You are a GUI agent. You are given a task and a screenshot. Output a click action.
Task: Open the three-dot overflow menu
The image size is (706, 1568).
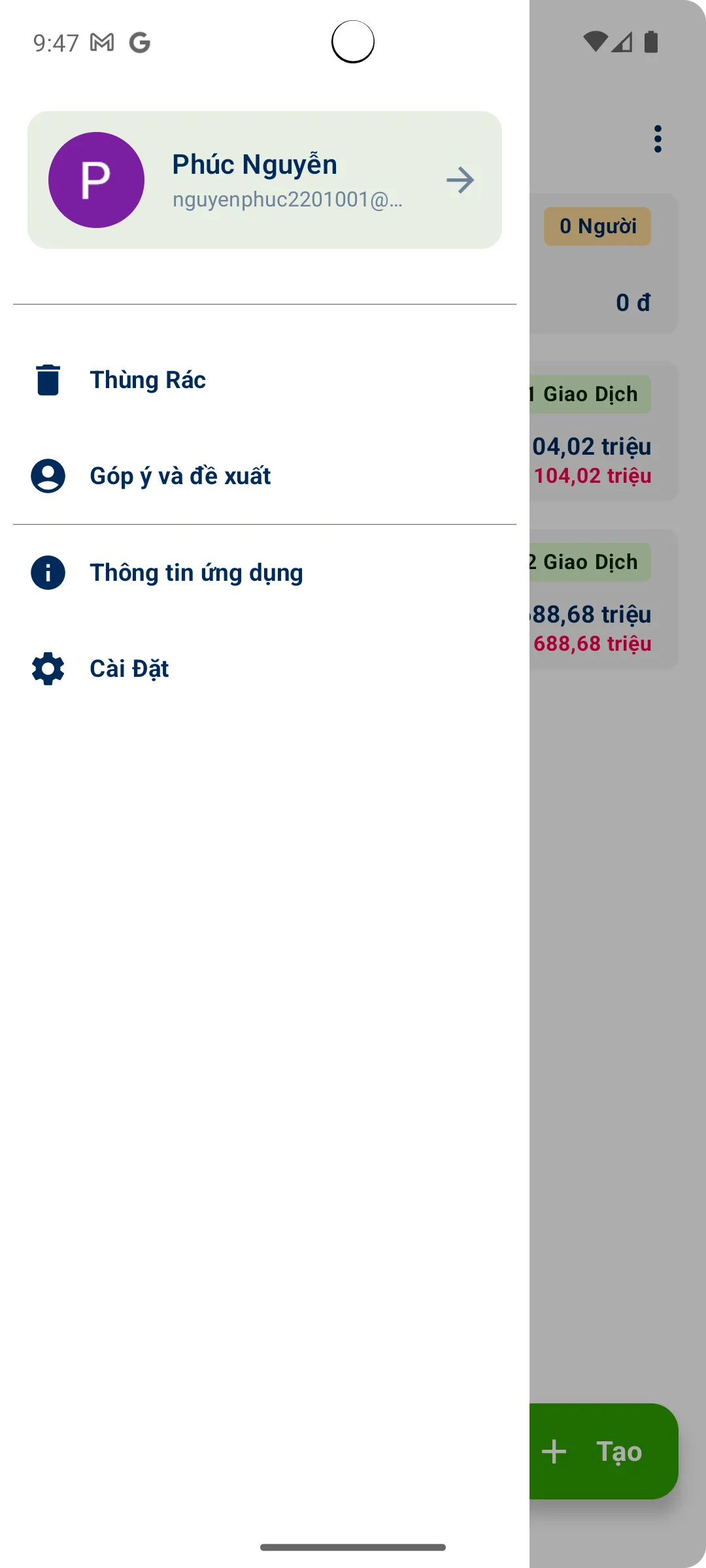click(x=657, y=140)
